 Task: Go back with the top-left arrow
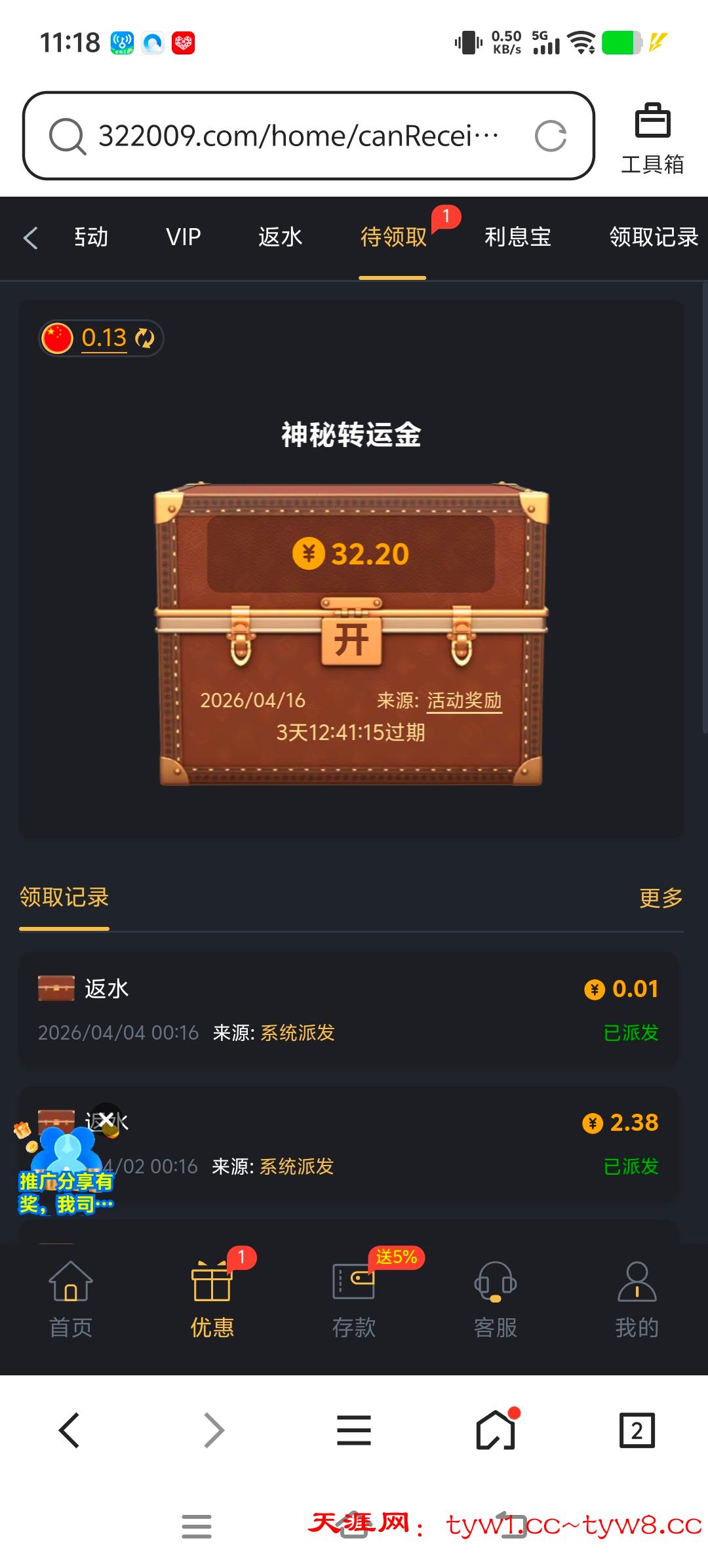[x=31, y=237]
